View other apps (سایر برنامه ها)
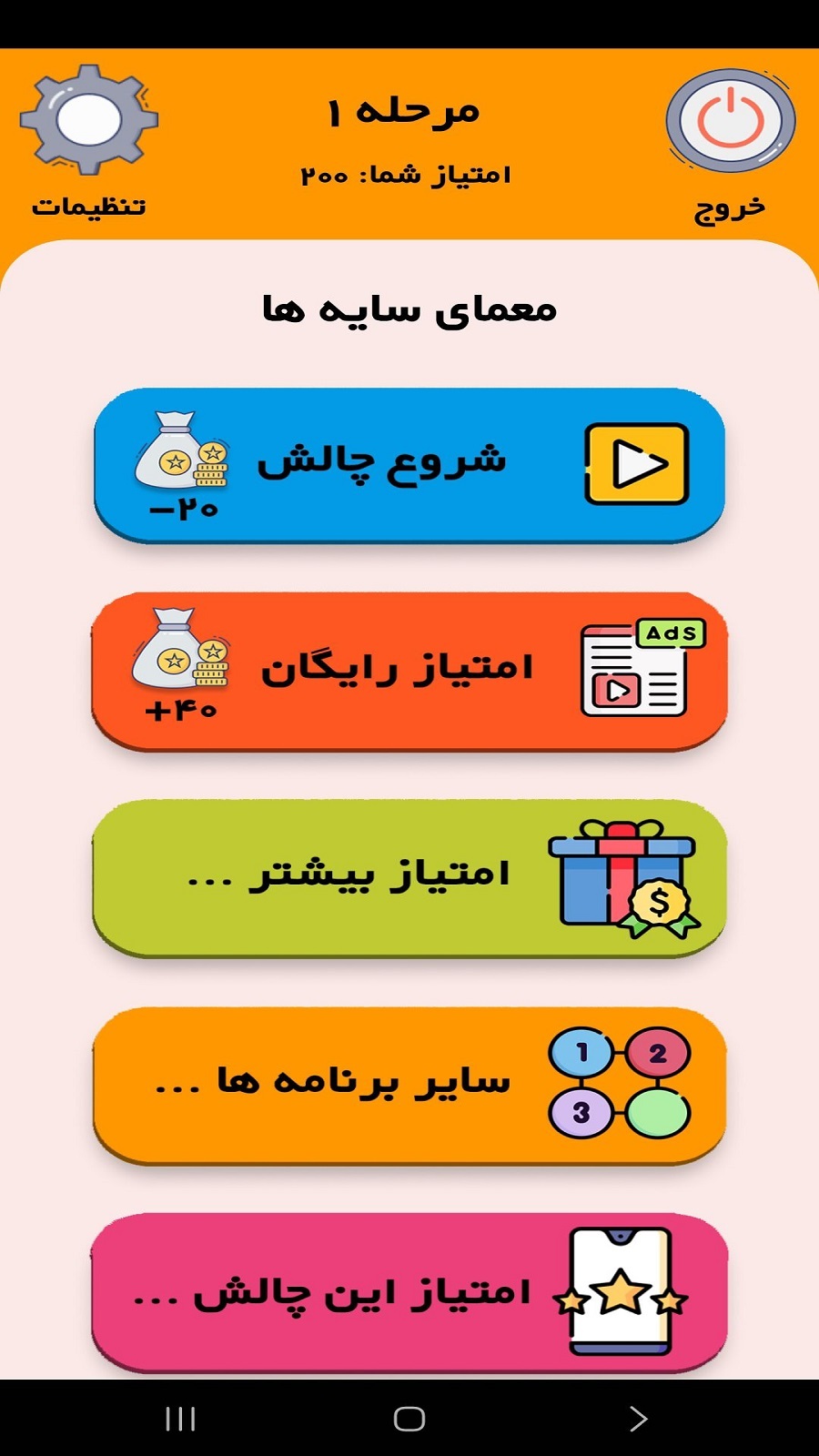Viewport: 819px width, 1456px height. coord(409,1083)
